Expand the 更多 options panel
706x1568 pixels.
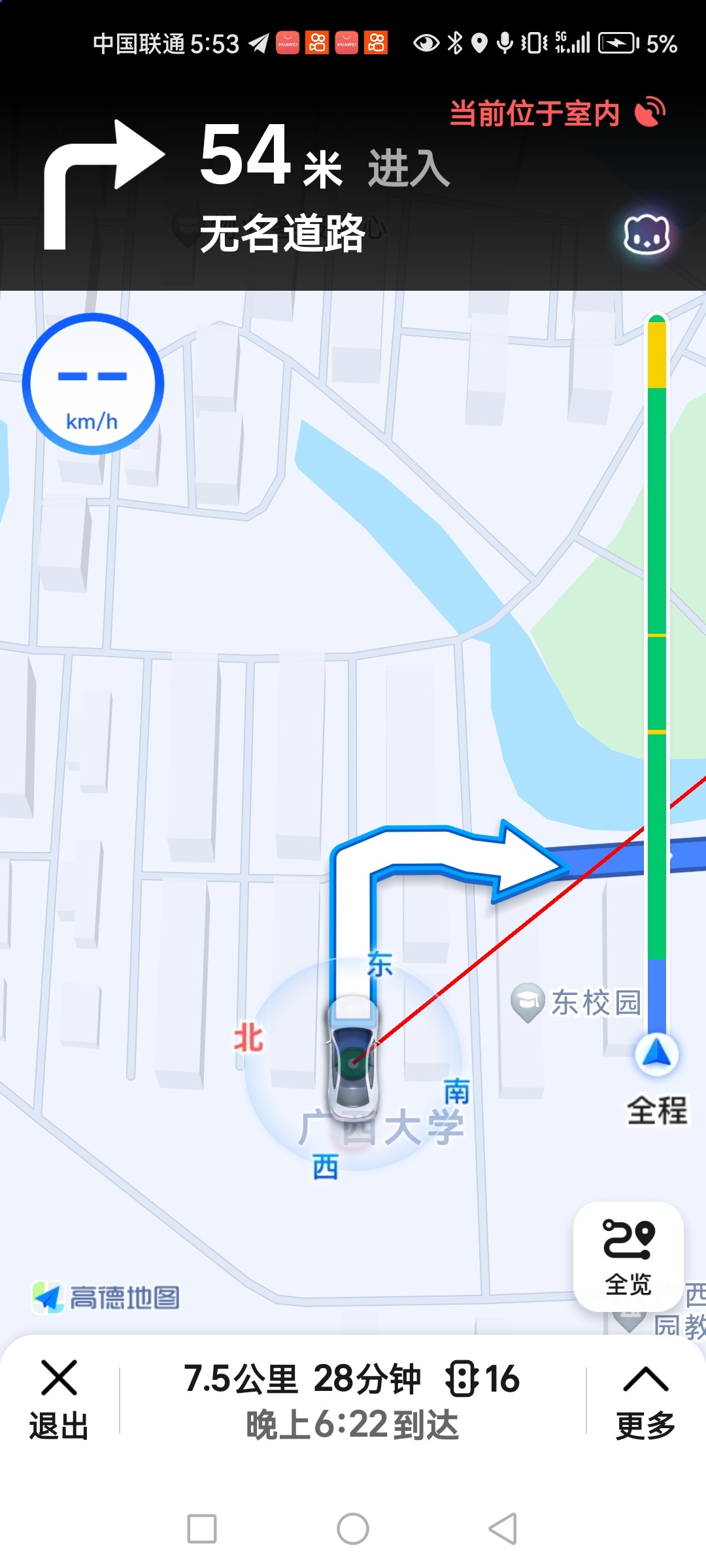[x=645, y=1400]
